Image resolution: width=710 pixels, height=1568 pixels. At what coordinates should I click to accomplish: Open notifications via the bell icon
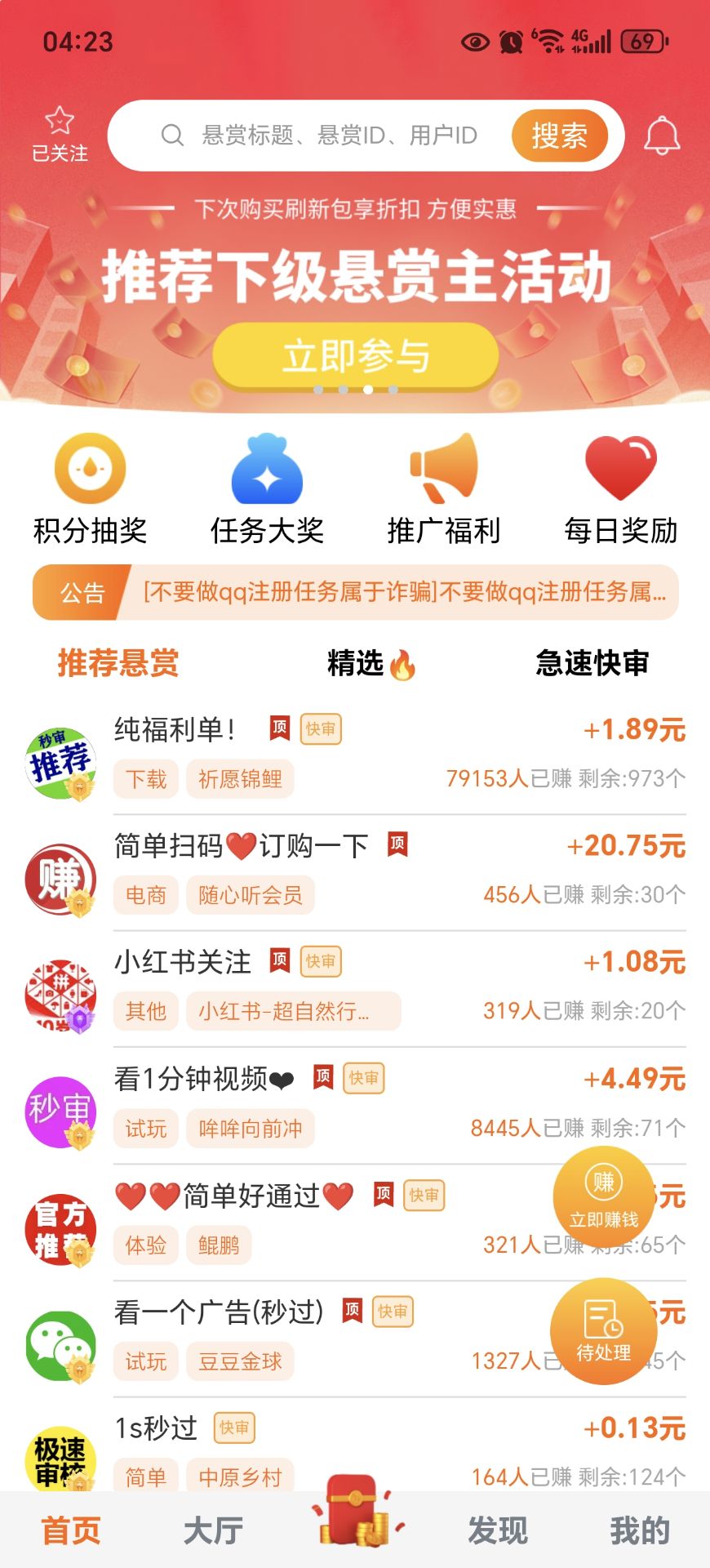coord(662,136)
